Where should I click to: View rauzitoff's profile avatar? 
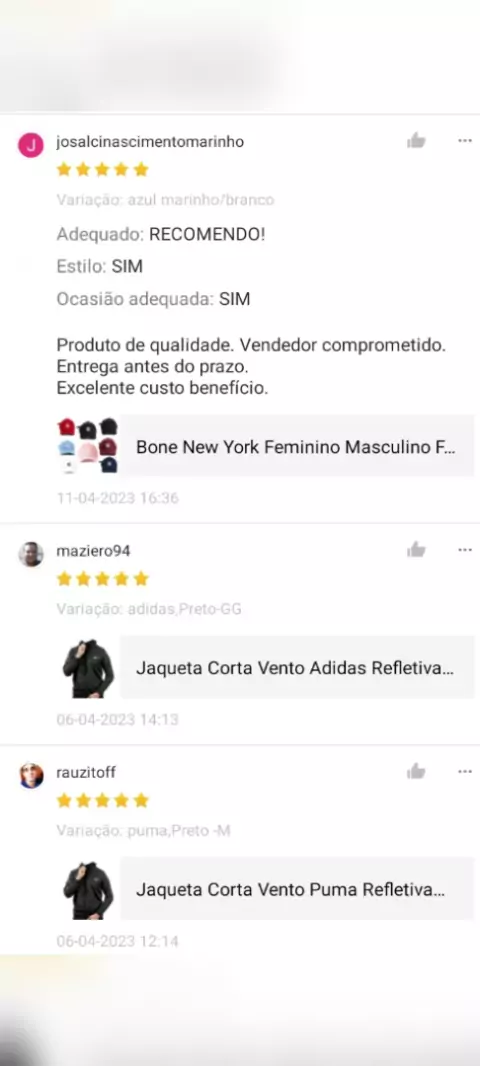click(31, 776)
